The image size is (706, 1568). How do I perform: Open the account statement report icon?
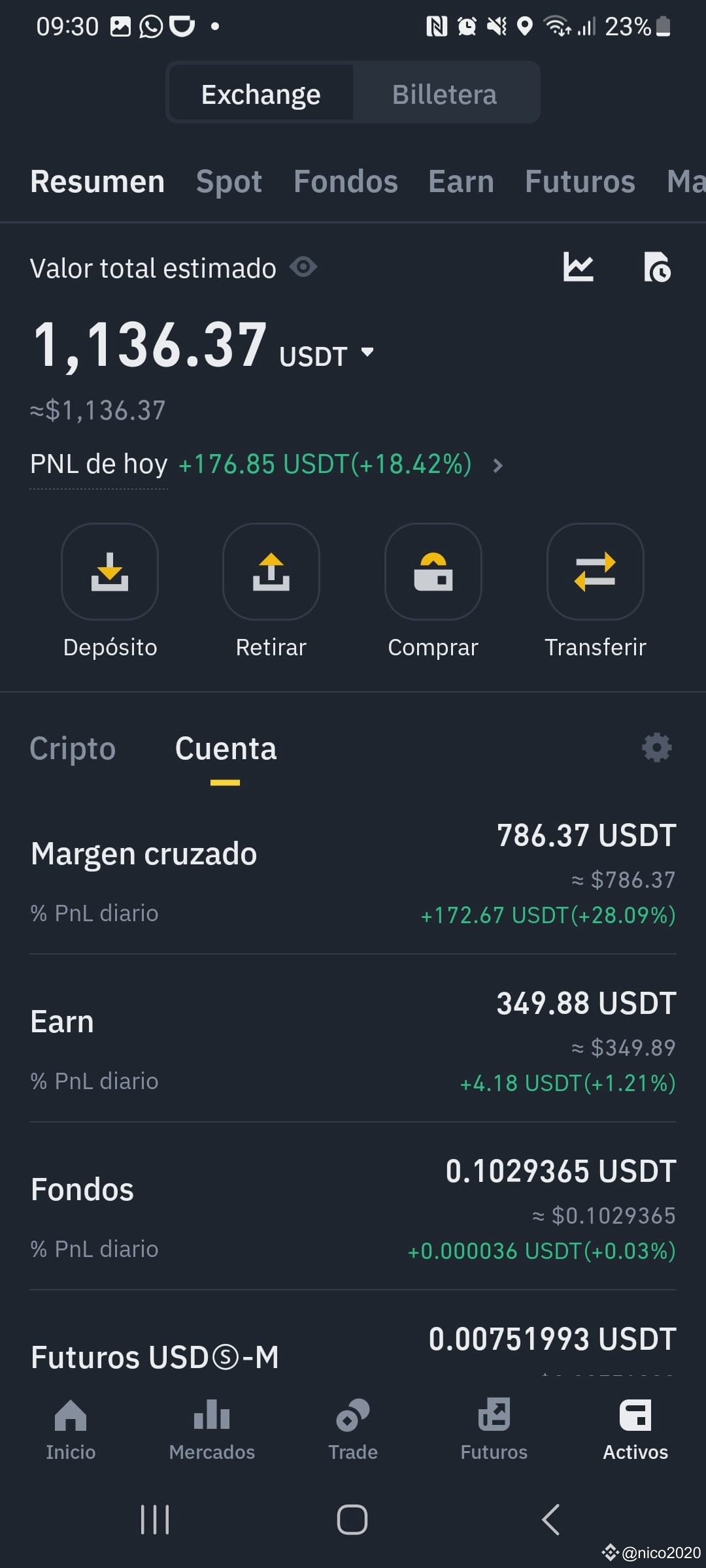click(x=657, y=267)
